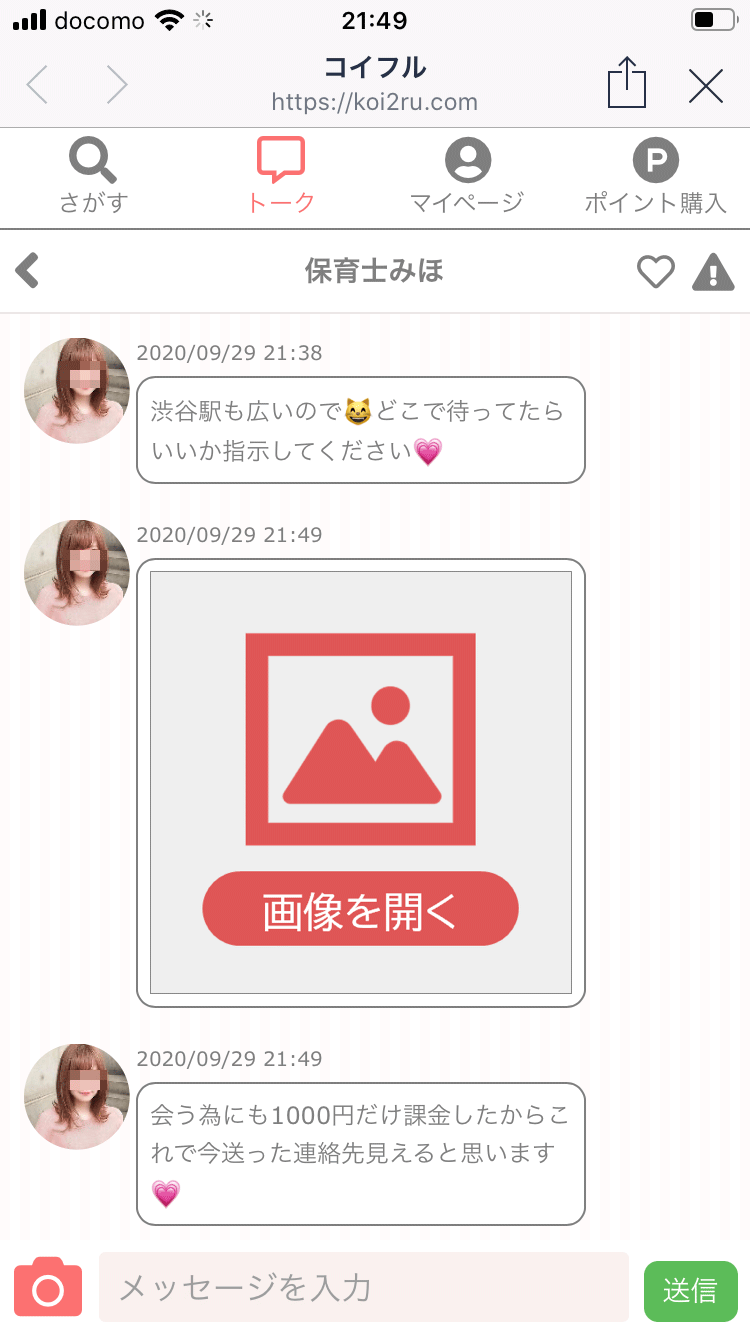Switch to the トーク tab
750x1334 pixels.
pos(281,178)
